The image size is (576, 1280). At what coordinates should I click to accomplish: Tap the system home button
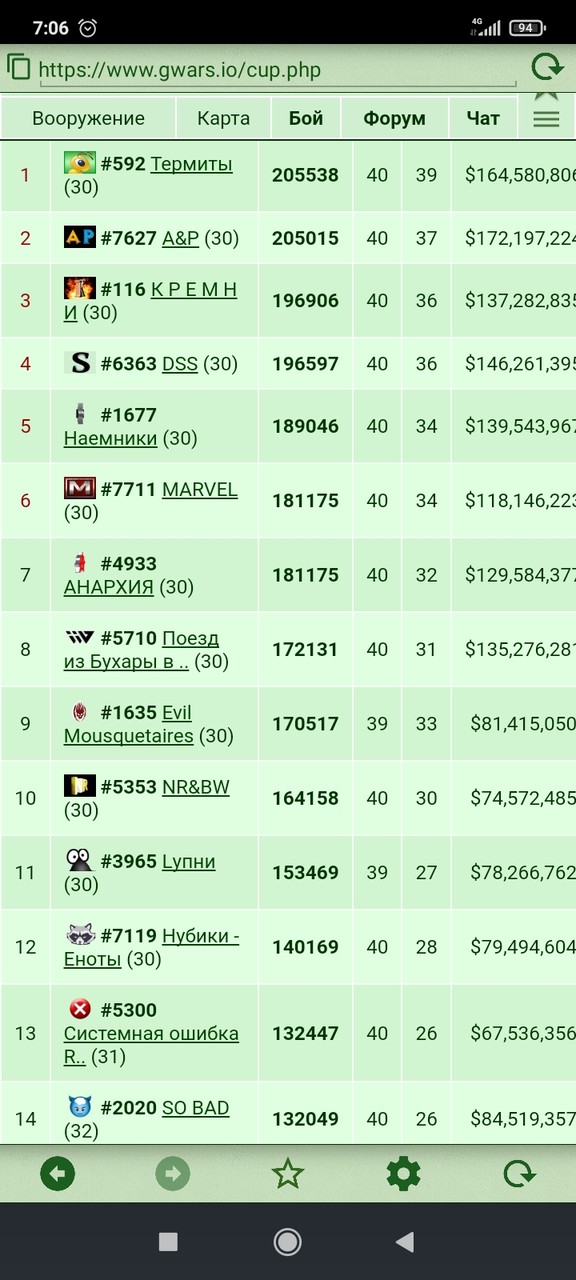[x=287, y=1242]
